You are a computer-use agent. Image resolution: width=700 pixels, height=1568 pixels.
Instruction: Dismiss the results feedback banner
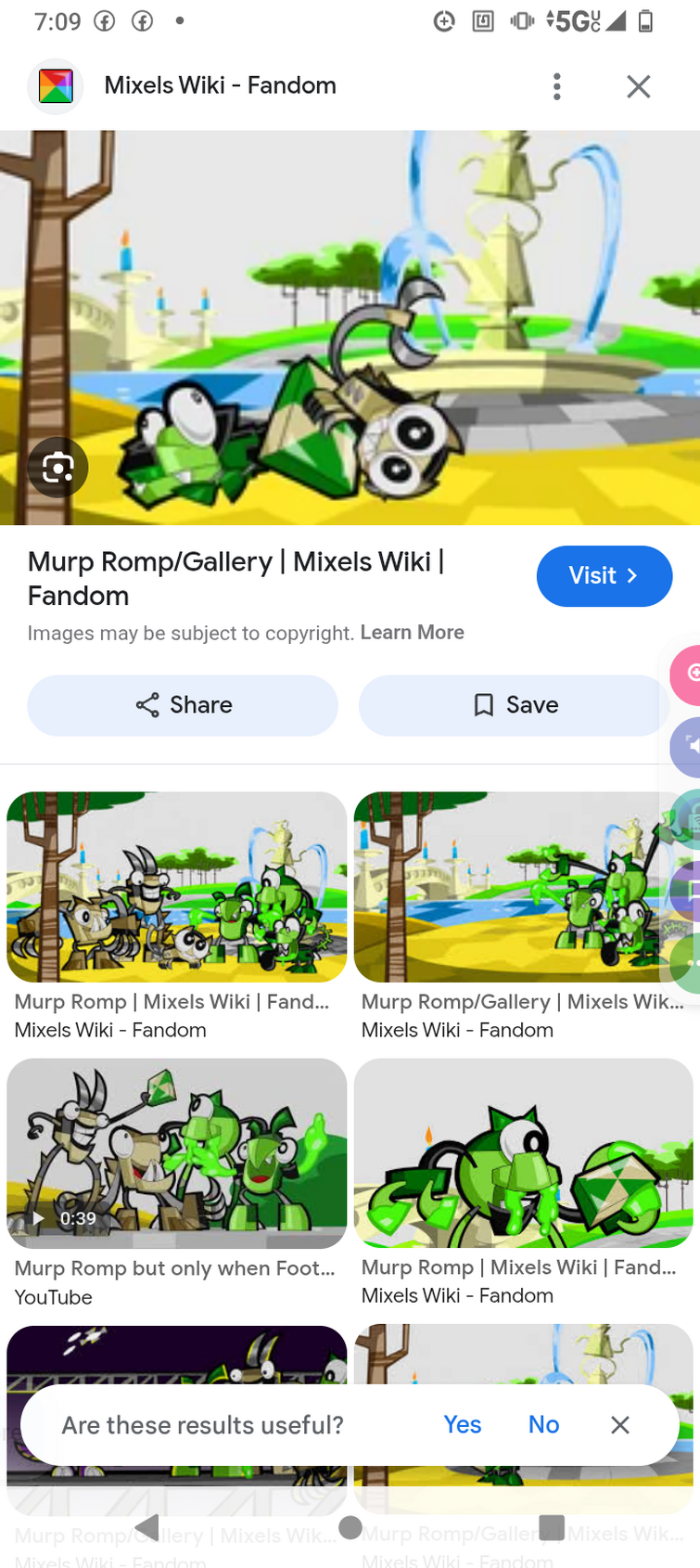[620, 1424]
